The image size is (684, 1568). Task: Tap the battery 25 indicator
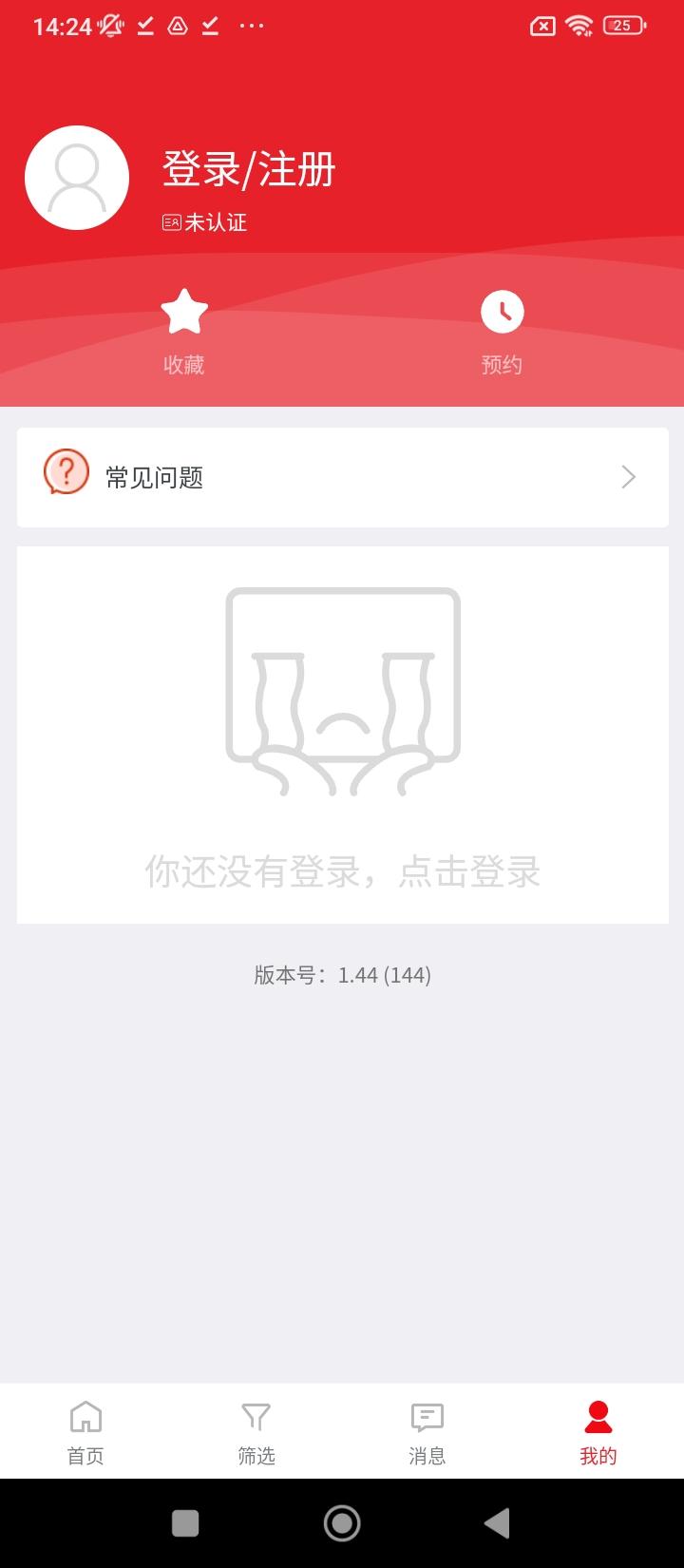[622, 26]
